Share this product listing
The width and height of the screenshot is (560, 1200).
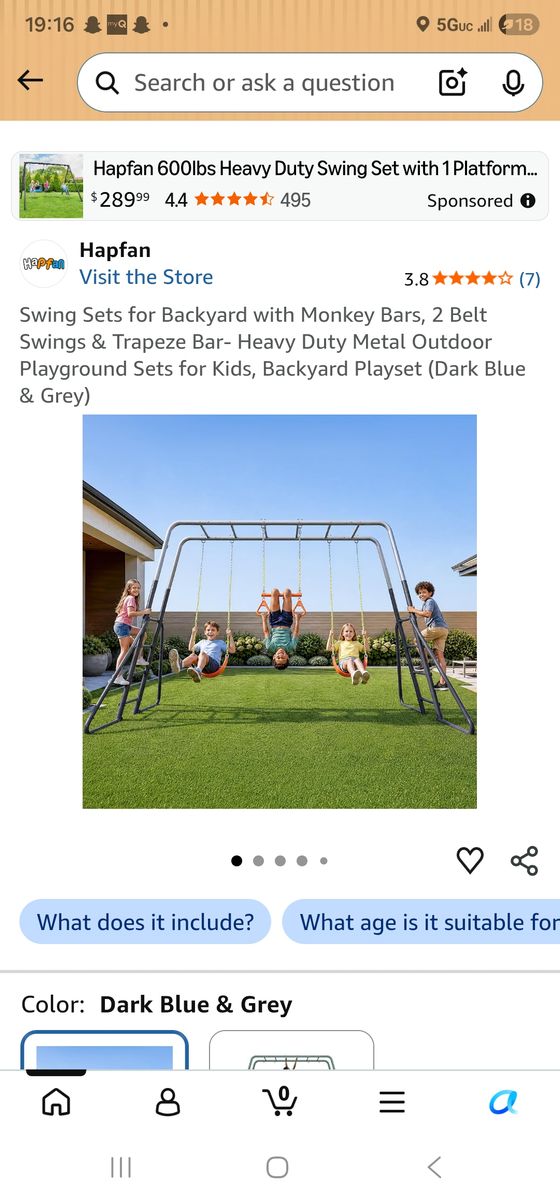[x=524, y=860]
